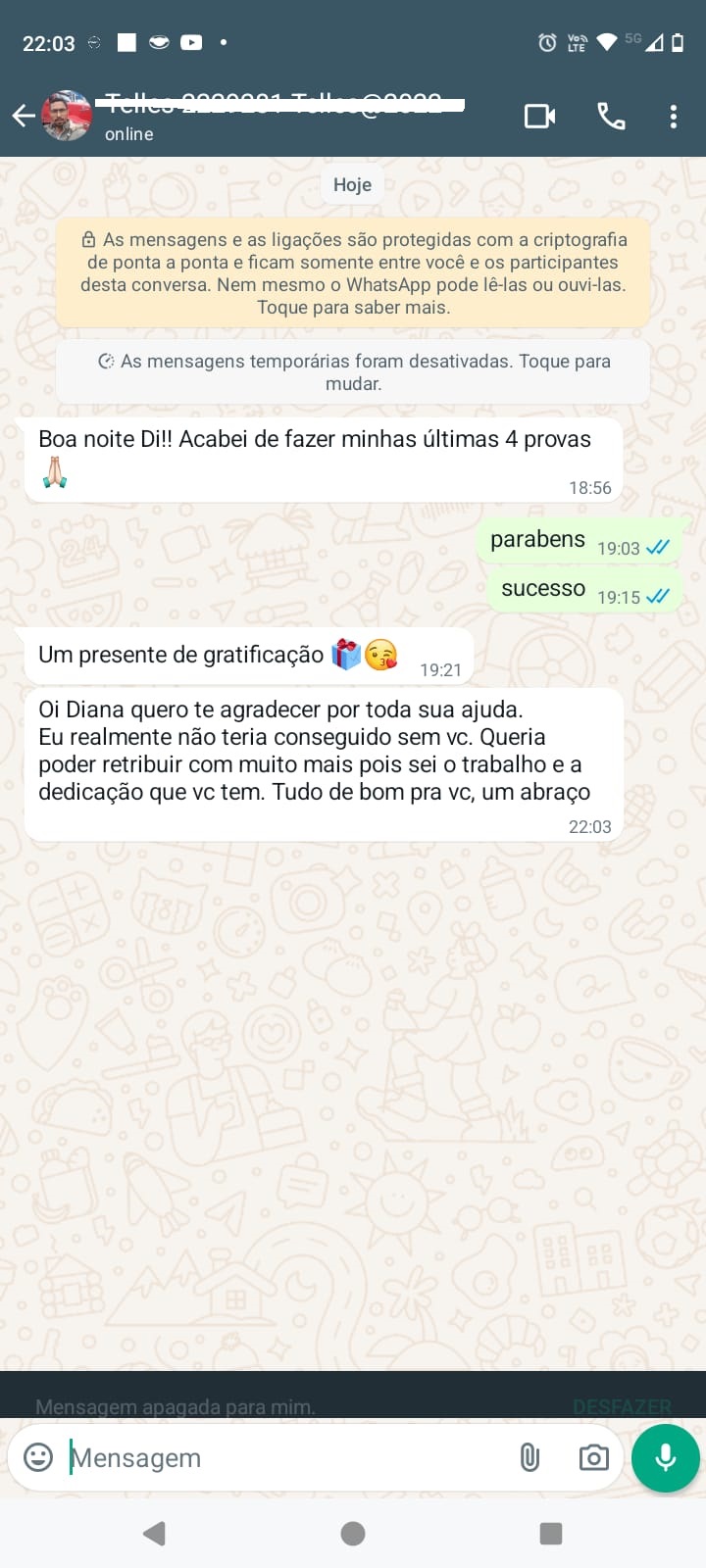Open the overflow menu
The width and height of the screenshot is (706, 1568).
tap(673, 117)
